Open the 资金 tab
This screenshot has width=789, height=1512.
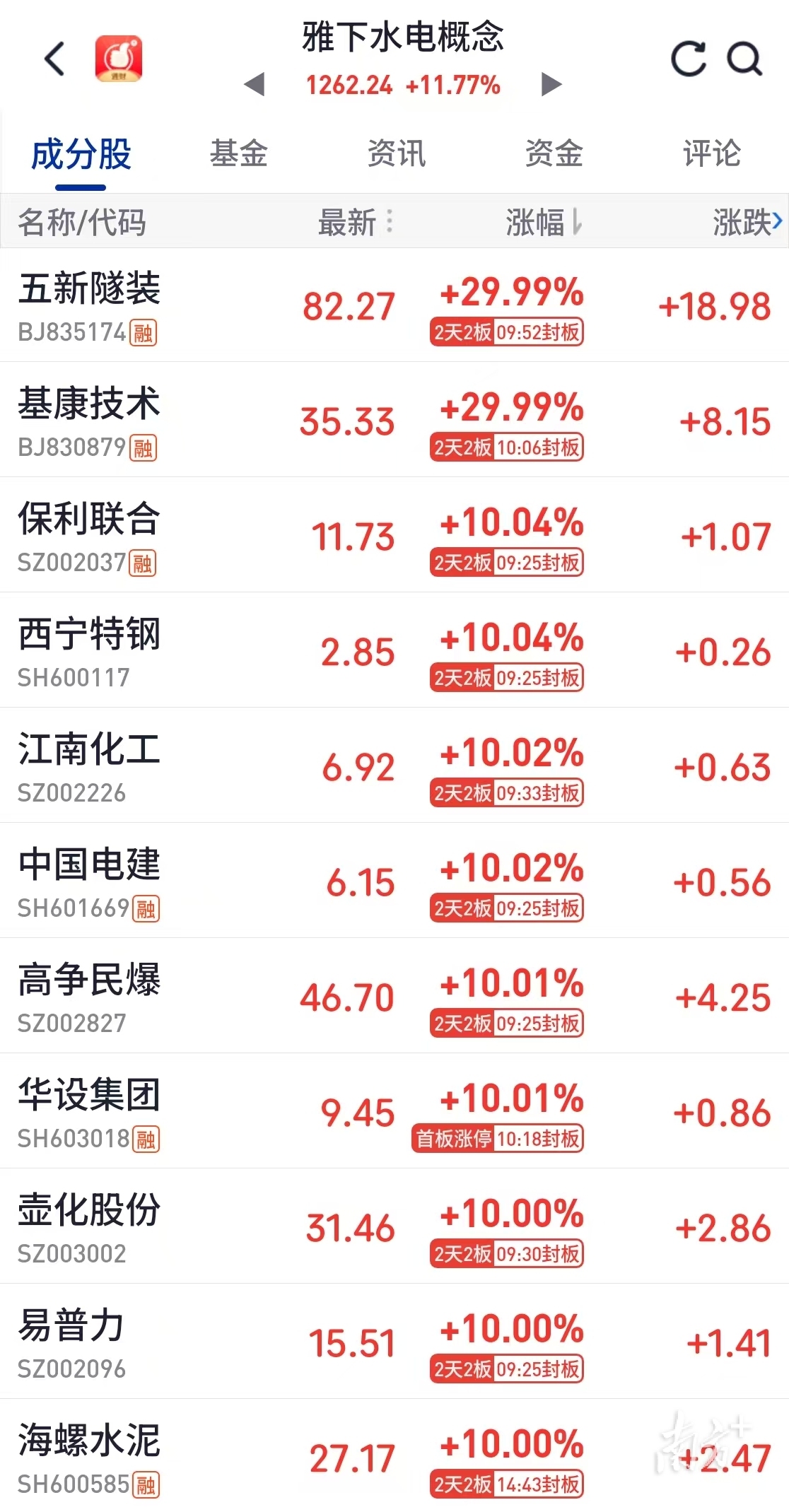pyautogui.click(x=554, y=154)
